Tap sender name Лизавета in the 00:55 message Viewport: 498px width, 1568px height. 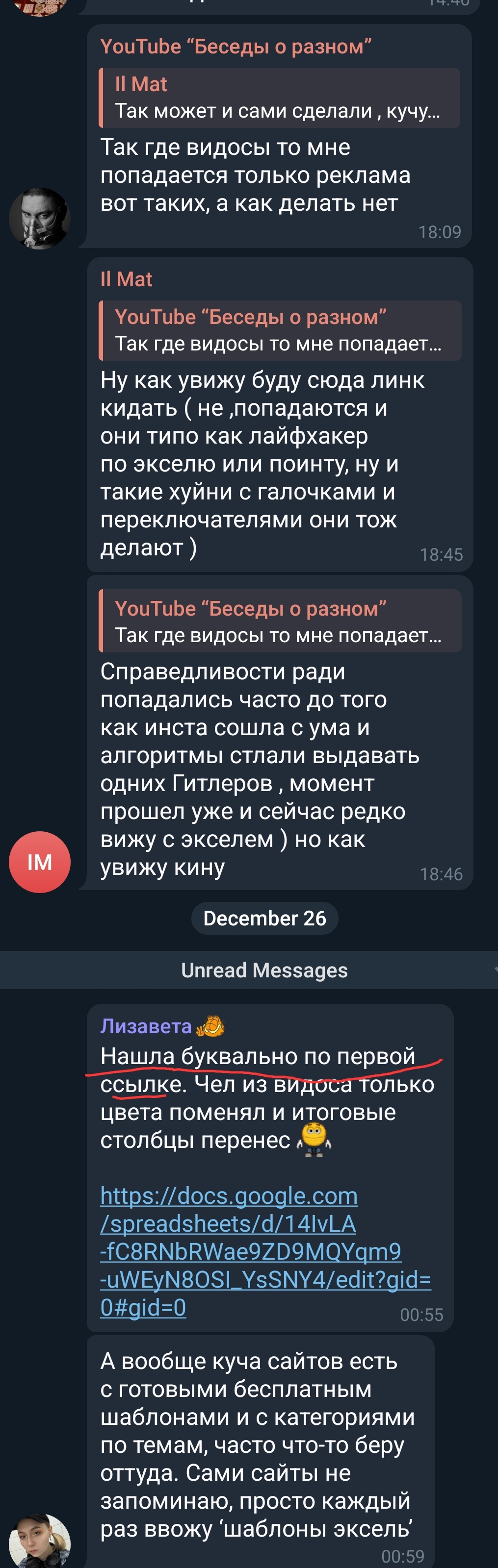[x=146, y=1026]
